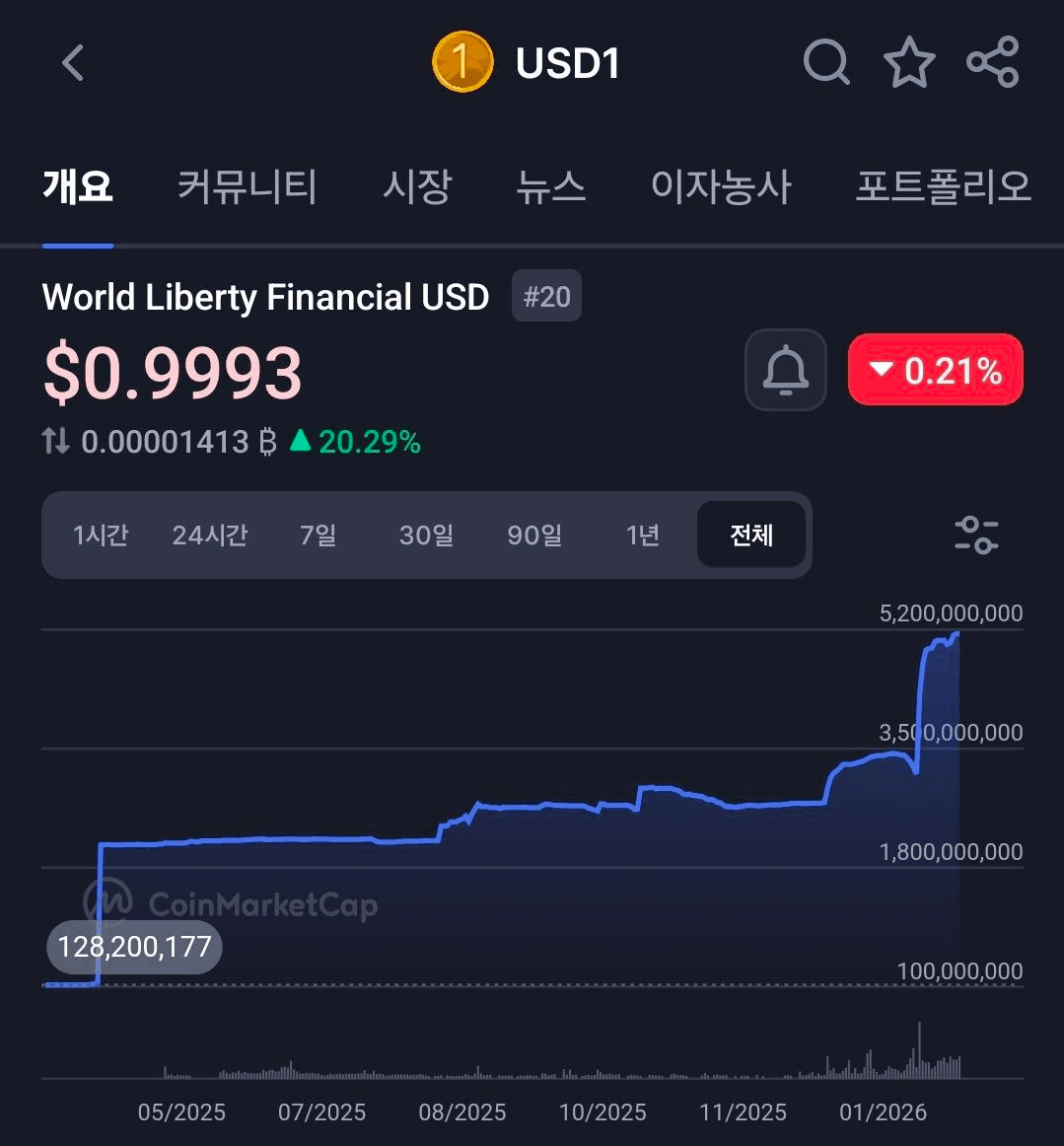Image resolution: width=1064 pixels, height=1146 pixels.
Task: Show the 1년 chart range
Action: point(643,536)
